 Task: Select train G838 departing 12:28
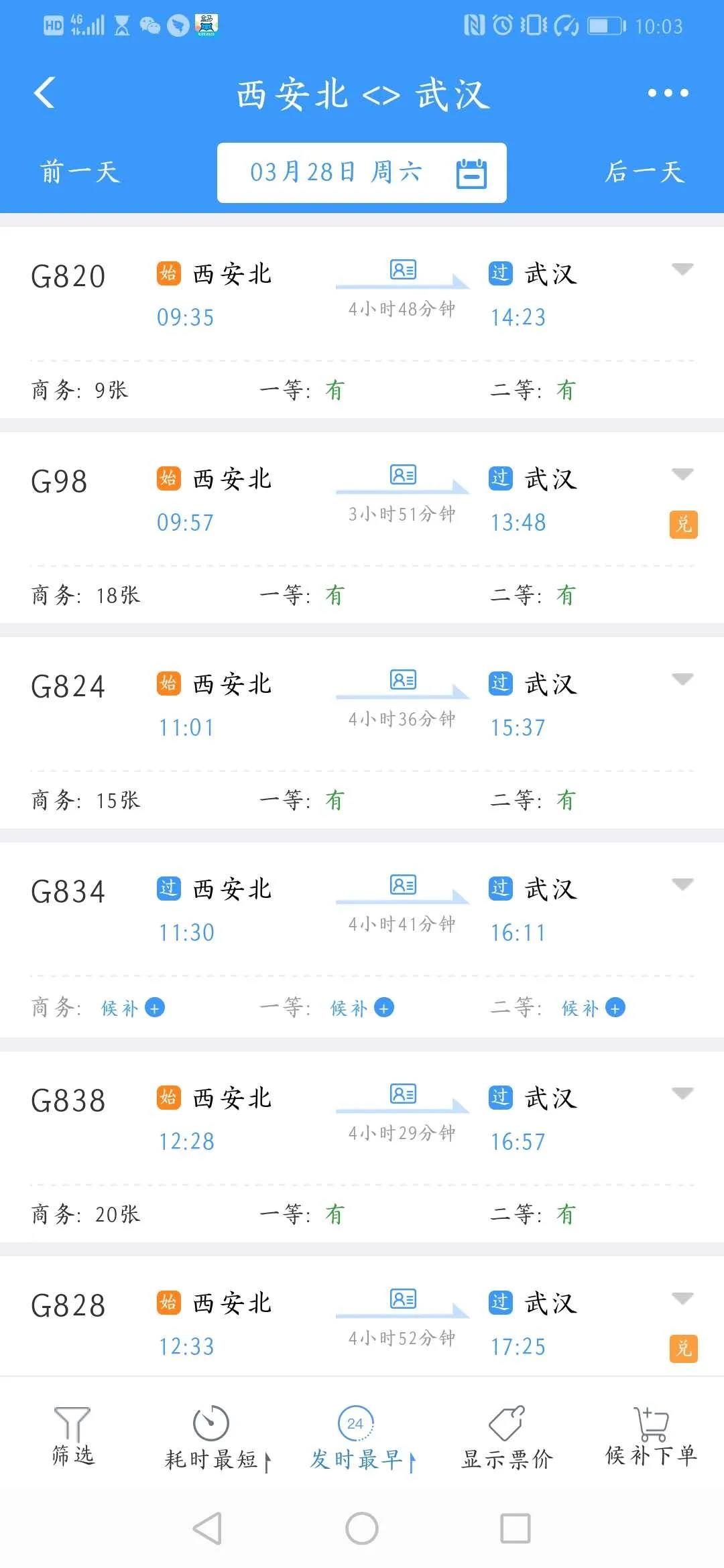(362, 1147)
